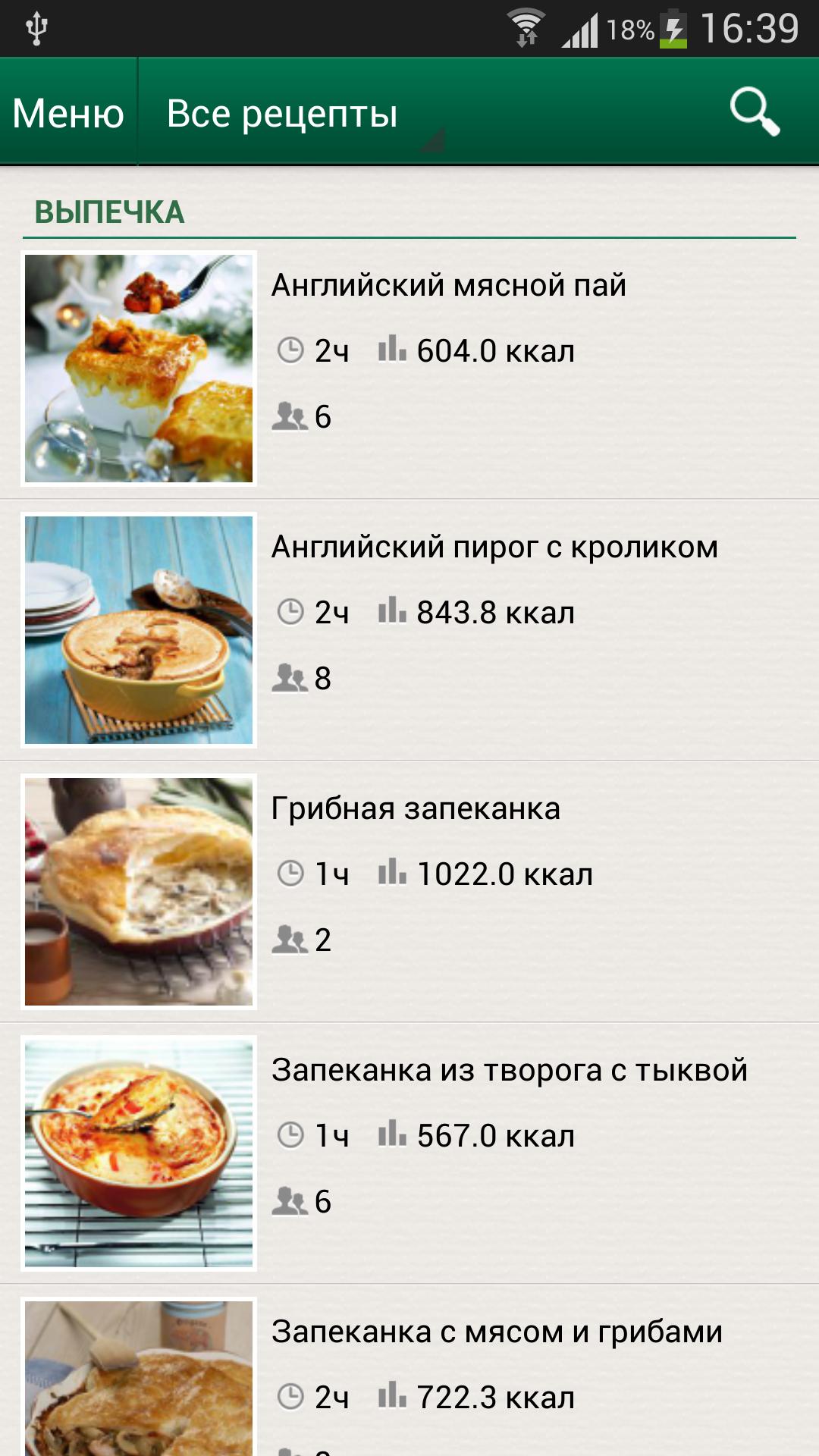
Task: Open the search magnifier icon
Action: (754, 112)
